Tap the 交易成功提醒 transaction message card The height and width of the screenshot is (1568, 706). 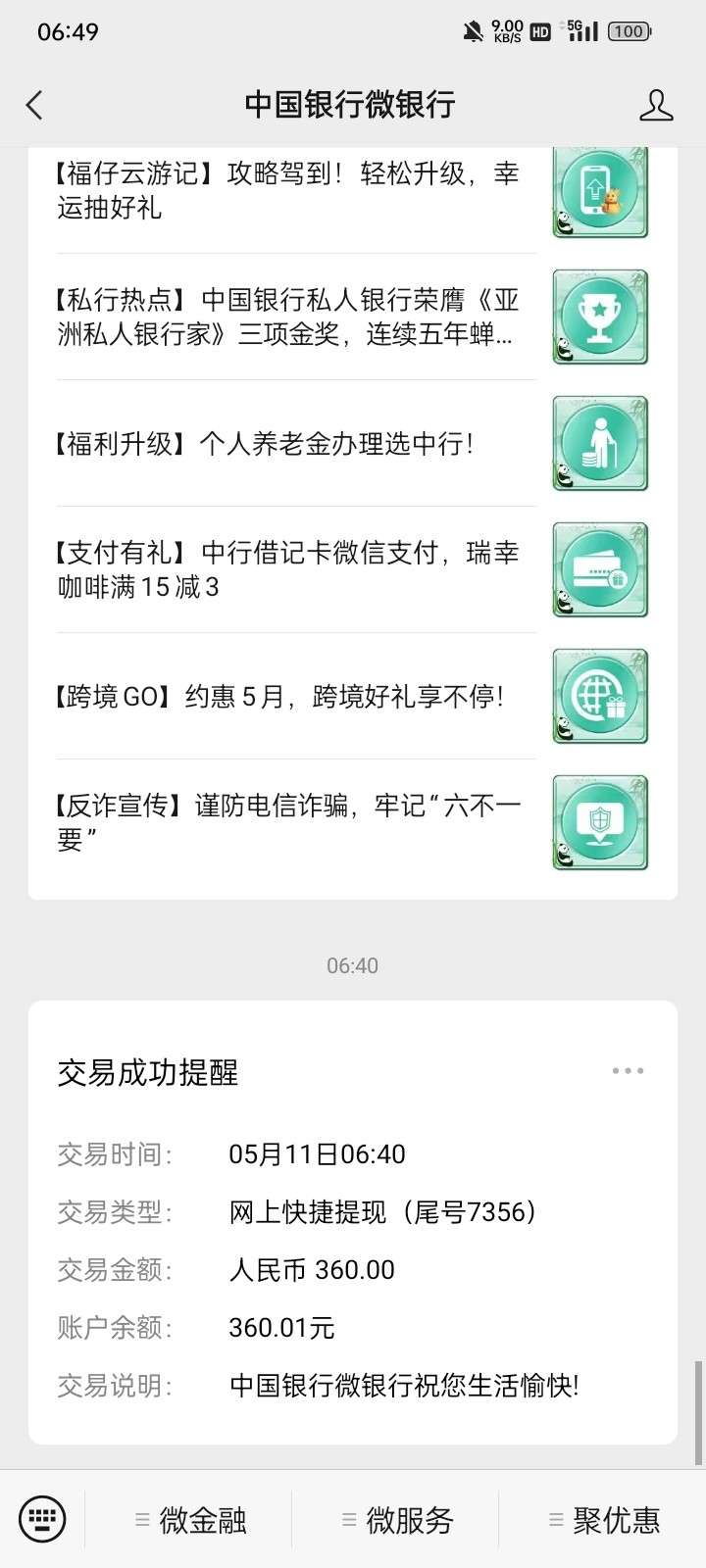[353, 1225]
